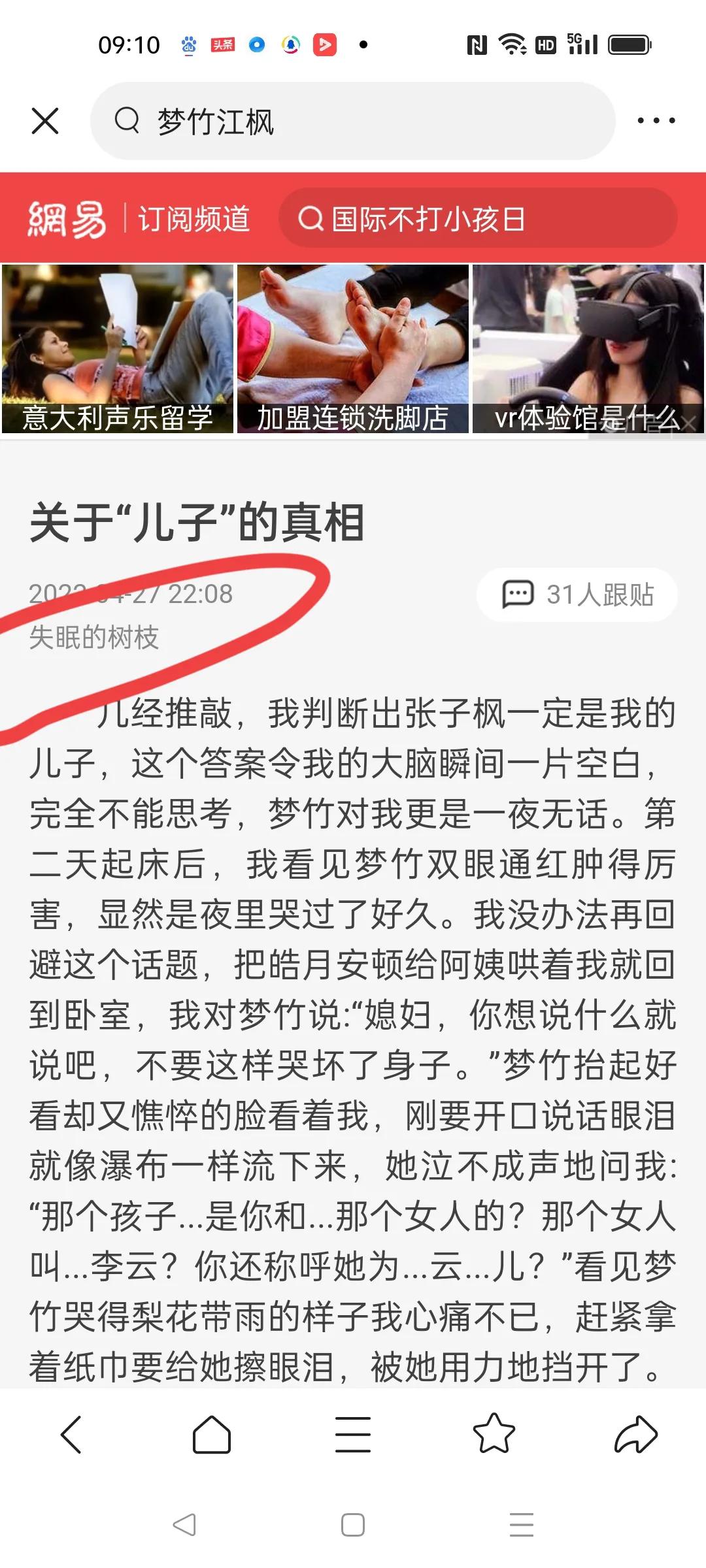Share this article via the arrow icon

pos(635,1435)
